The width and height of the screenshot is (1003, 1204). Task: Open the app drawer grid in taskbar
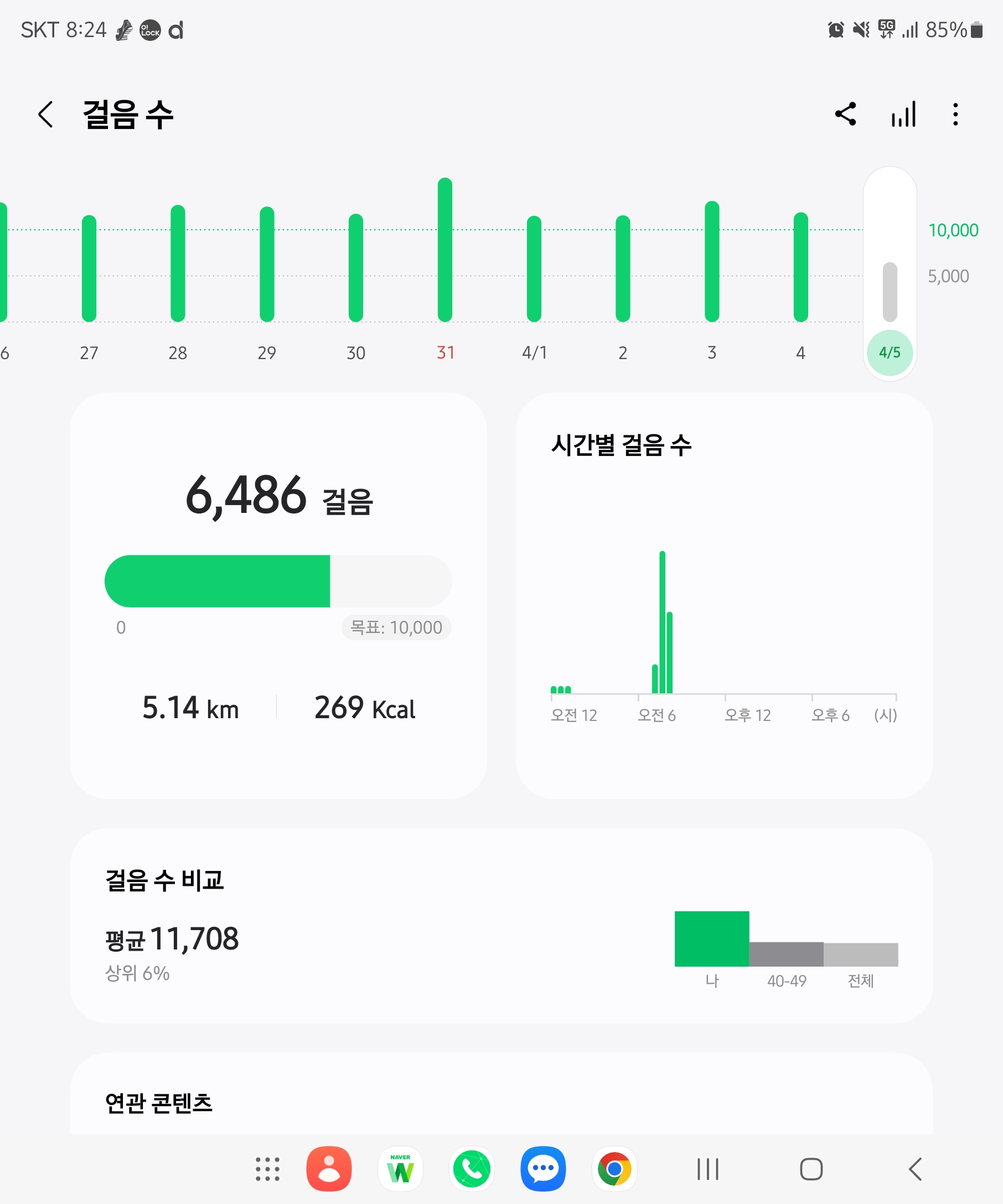click(267, 1169)
